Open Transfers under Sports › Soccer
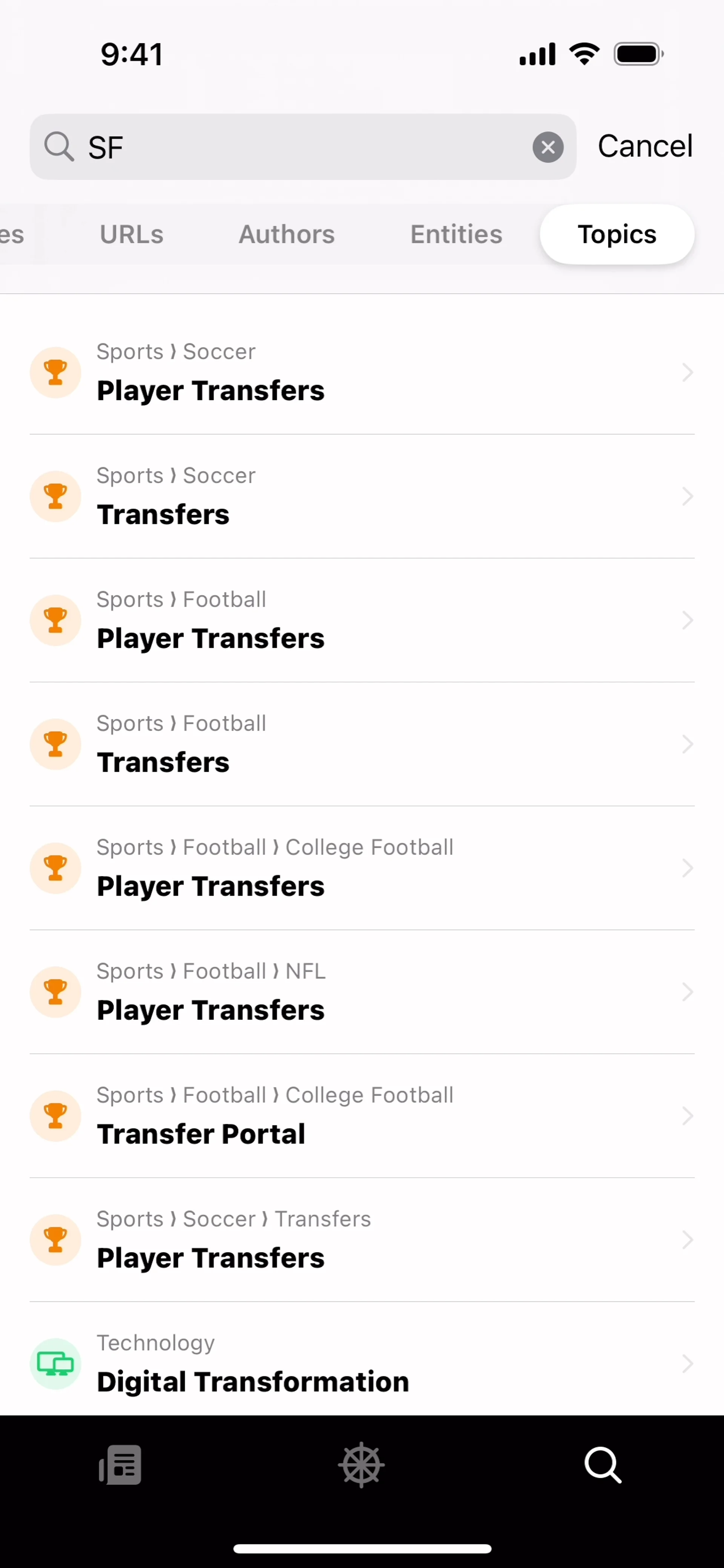Image resolution: width=724 pixels, height=1568 pixels. coord(362,497)
